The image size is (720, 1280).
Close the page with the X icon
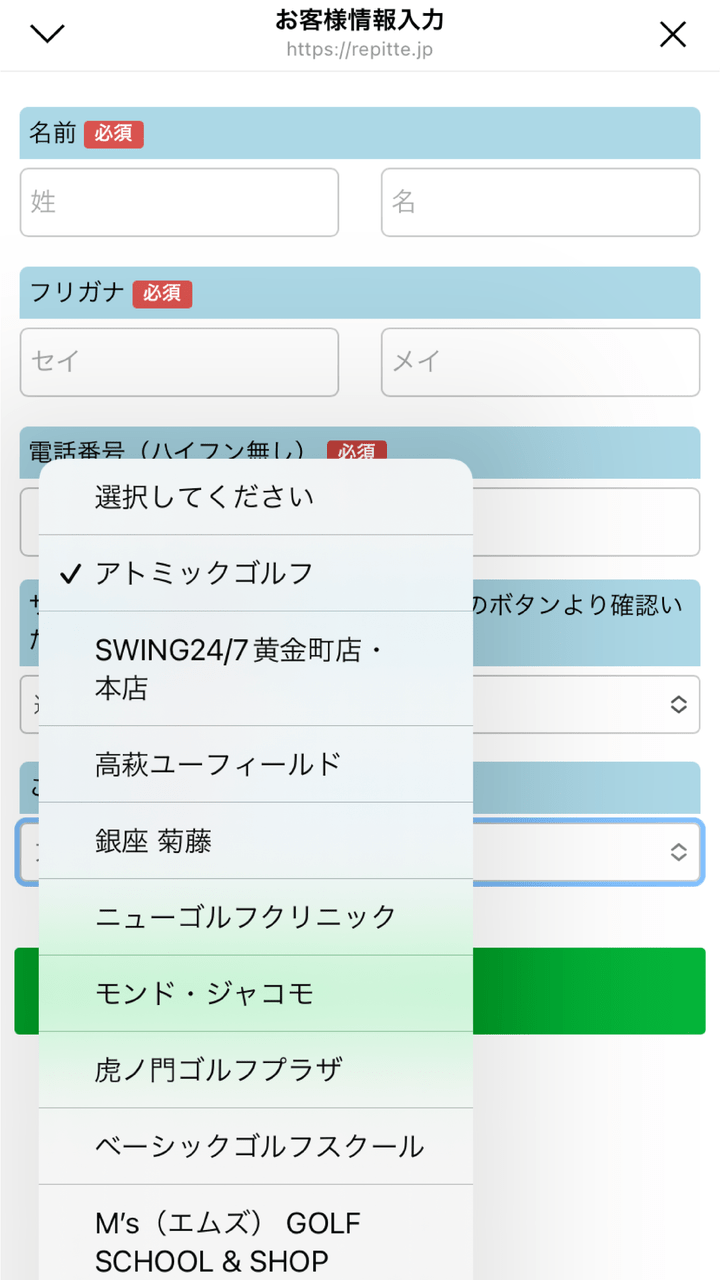click(x=673, y=35)
